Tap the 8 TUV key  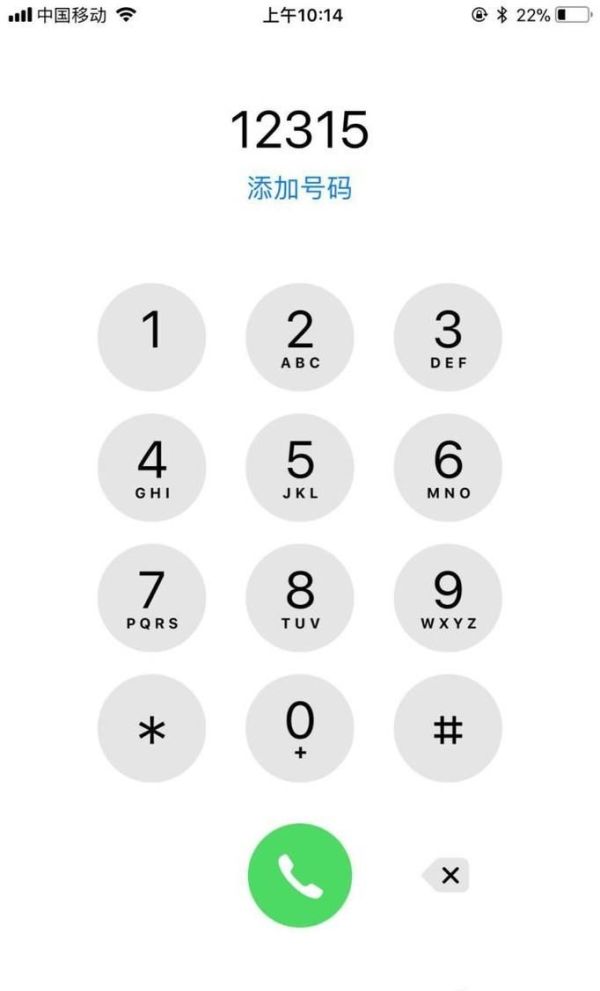300,597
